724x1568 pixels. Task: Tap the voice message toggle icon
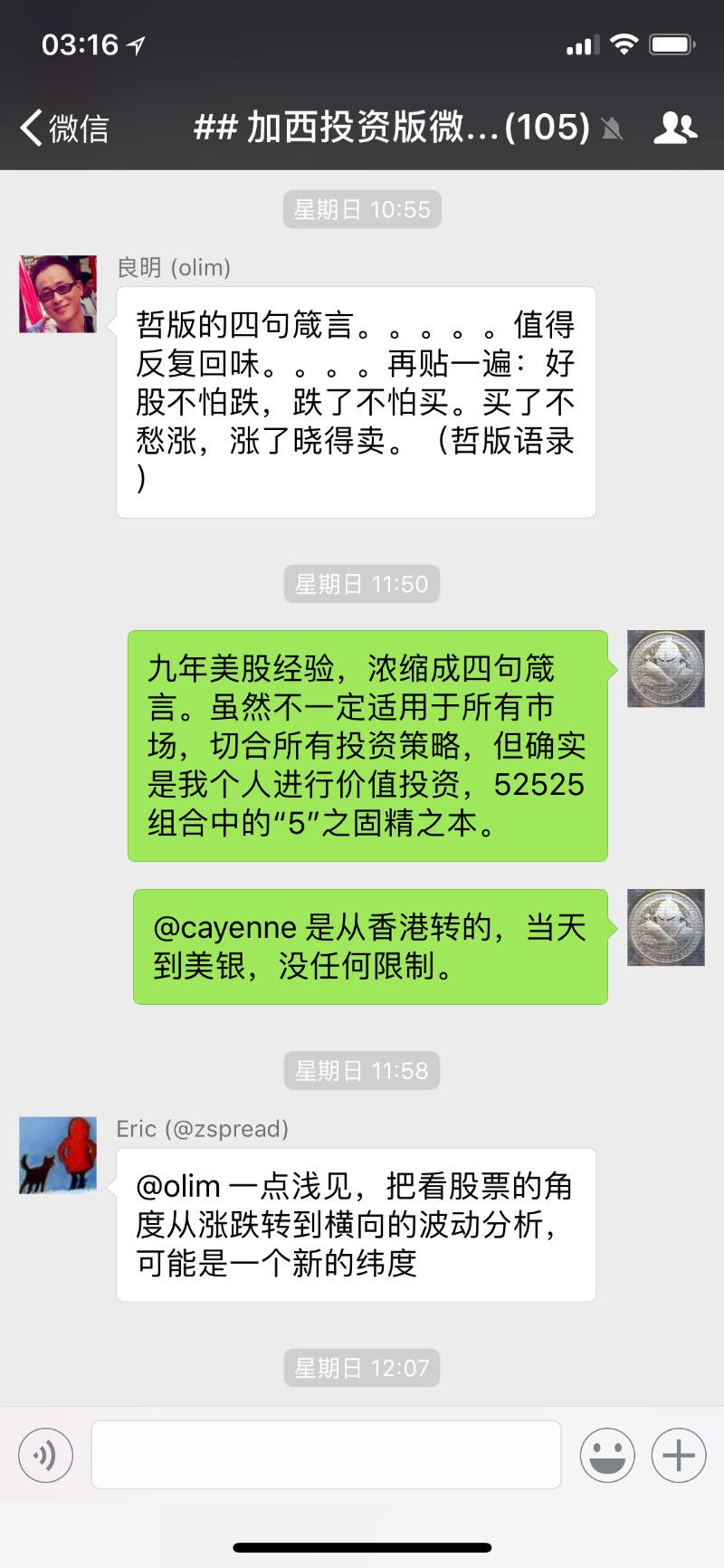click(45, 1455)
